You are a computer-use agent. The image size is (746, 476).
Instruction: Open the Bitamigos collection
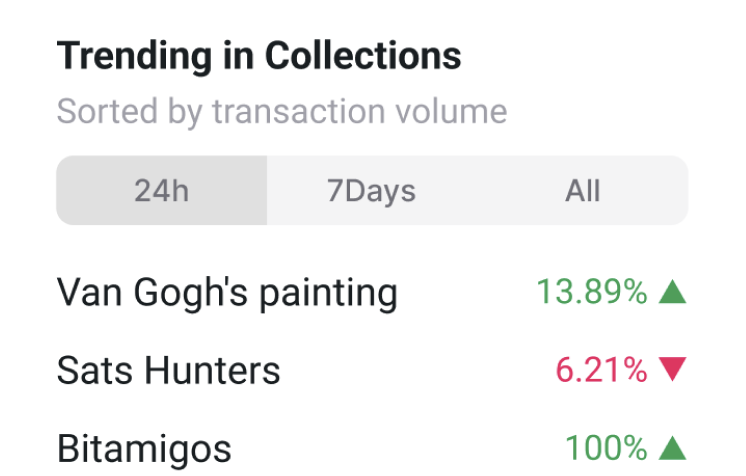tap(145, 447)
